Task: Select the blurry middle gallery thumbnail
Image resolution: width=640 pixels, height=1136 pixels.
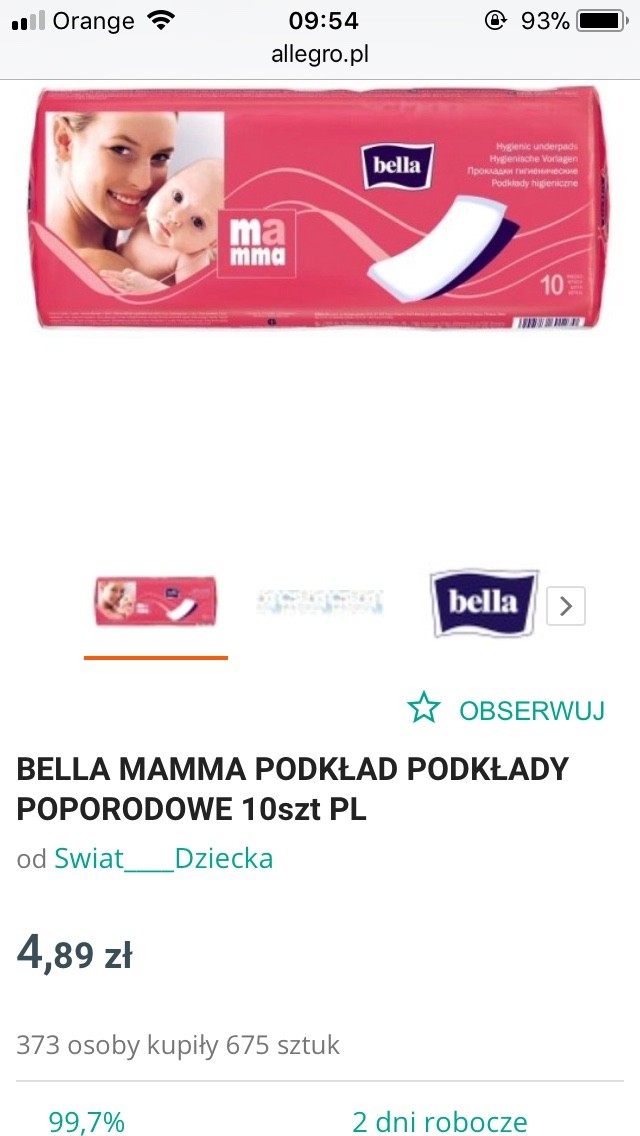Action: point(320,602)
